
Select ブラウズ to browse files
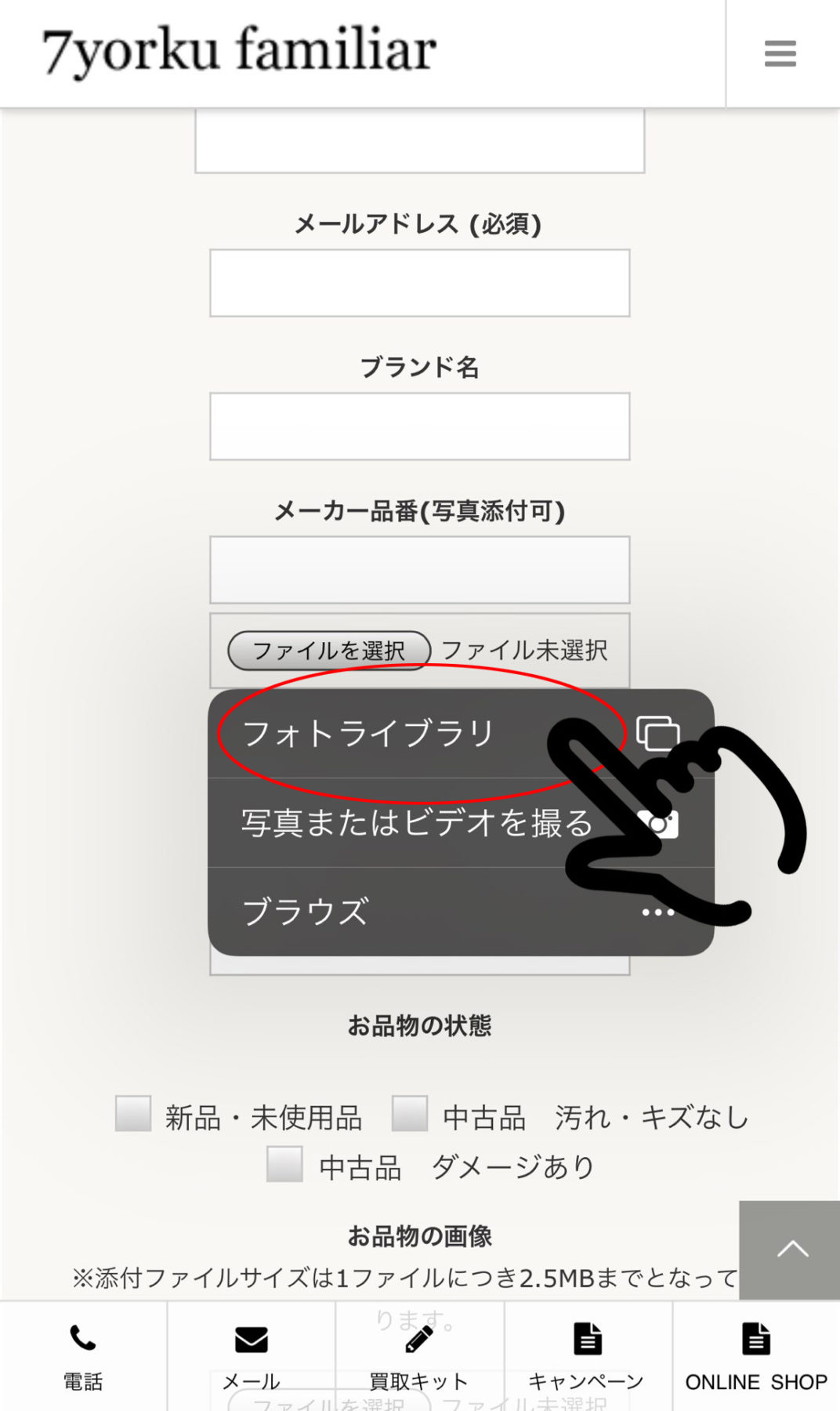point(461,912)
